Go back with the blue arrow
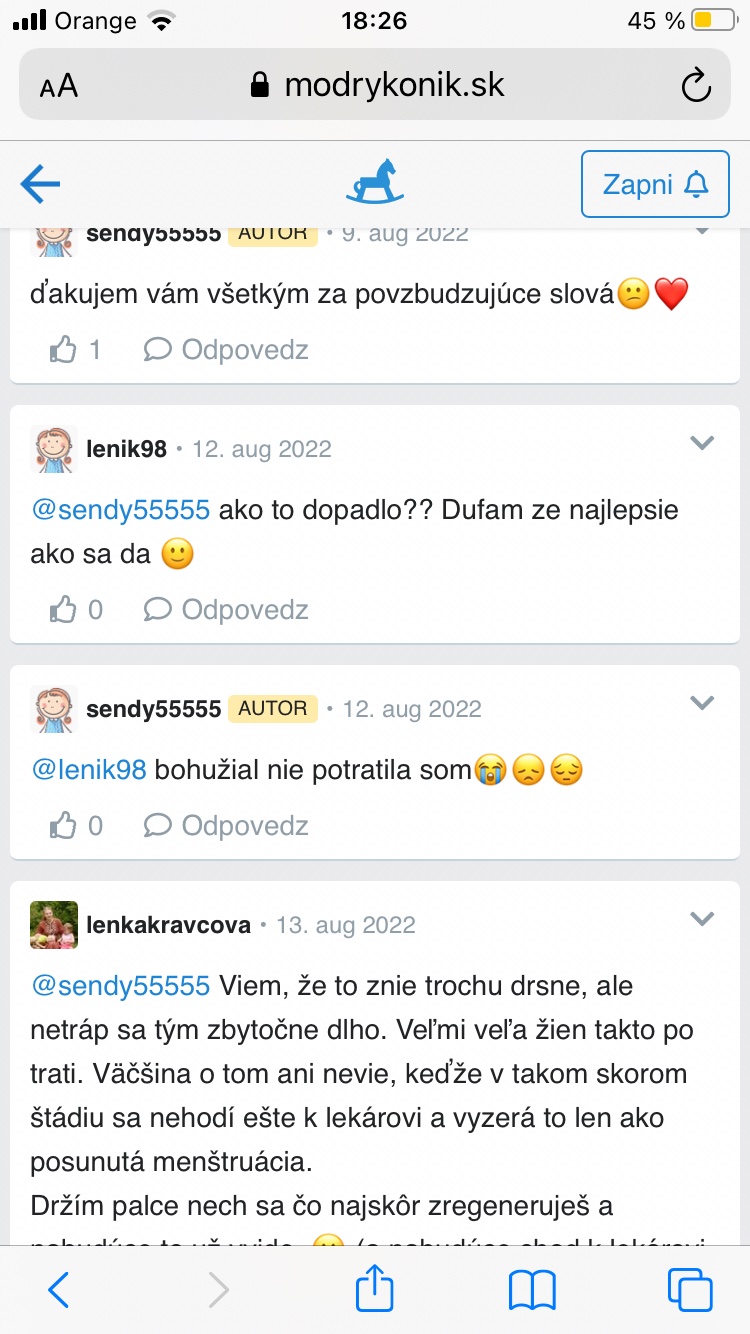The image size is (750, 1334). [41, 184]
